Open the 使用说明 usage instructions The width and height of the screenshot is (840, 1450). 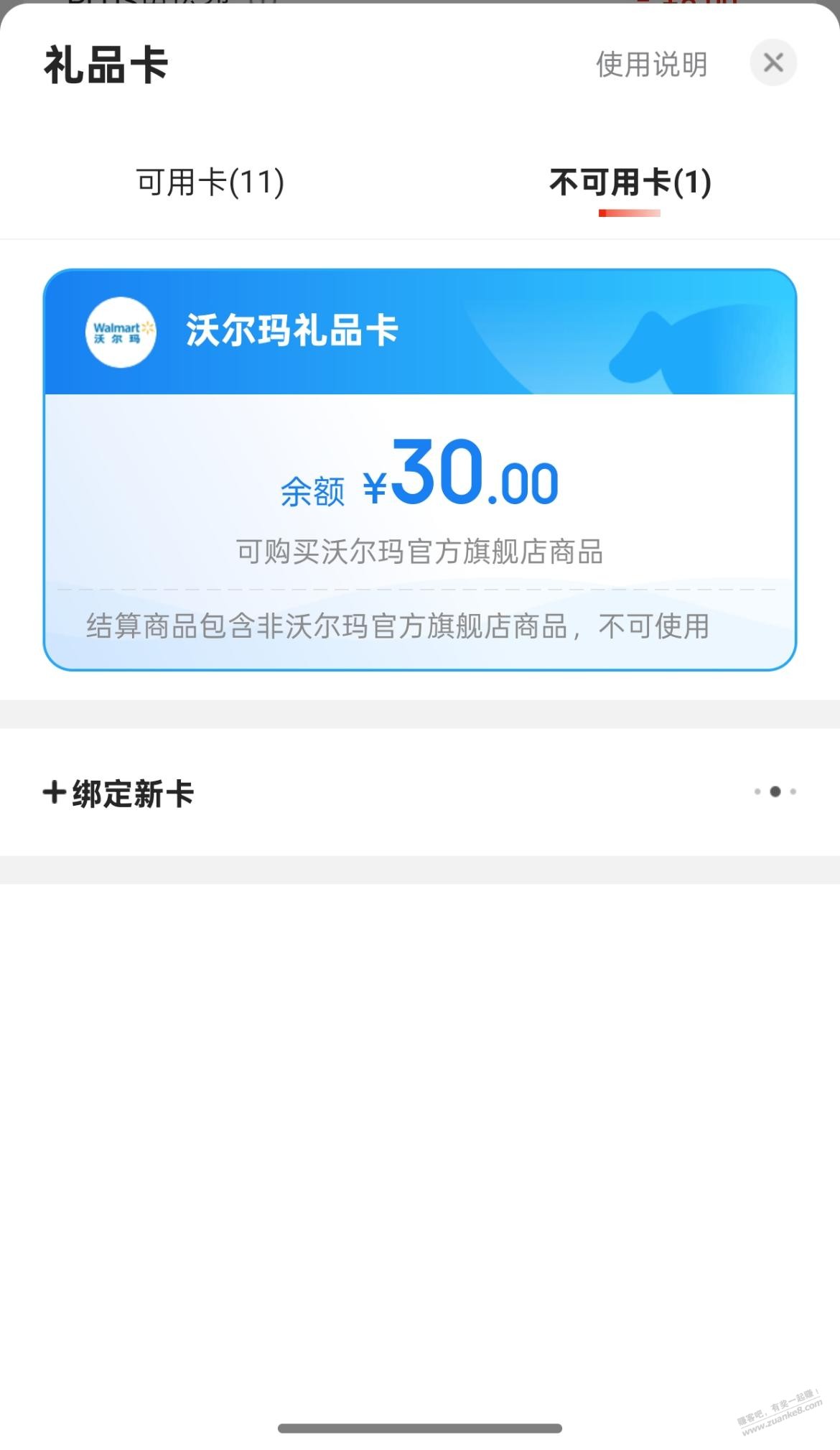click(651, 65)
